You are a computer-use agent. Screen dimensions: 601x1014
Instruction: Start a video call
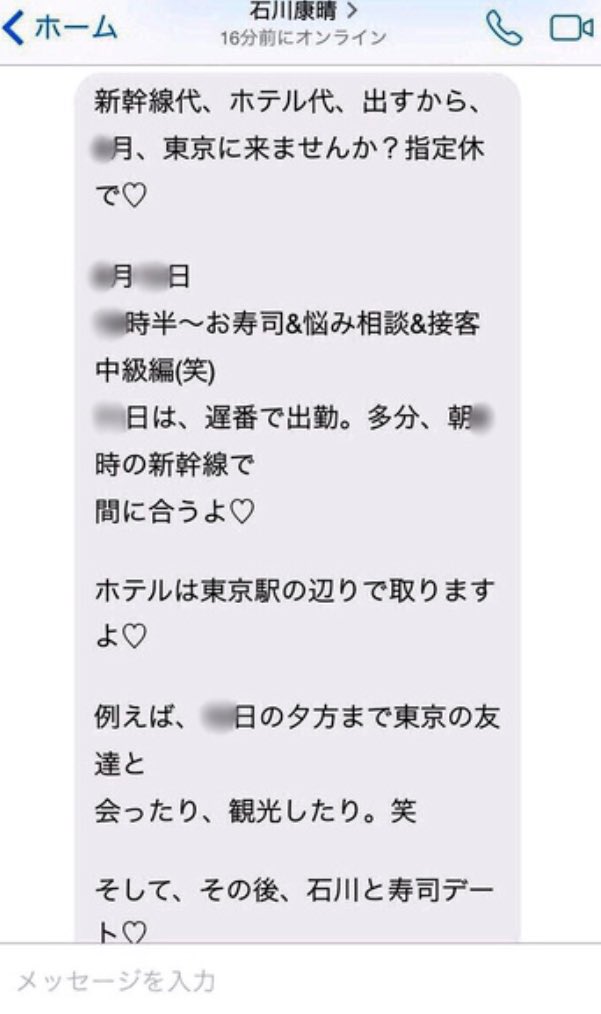(x=571, y=28)
